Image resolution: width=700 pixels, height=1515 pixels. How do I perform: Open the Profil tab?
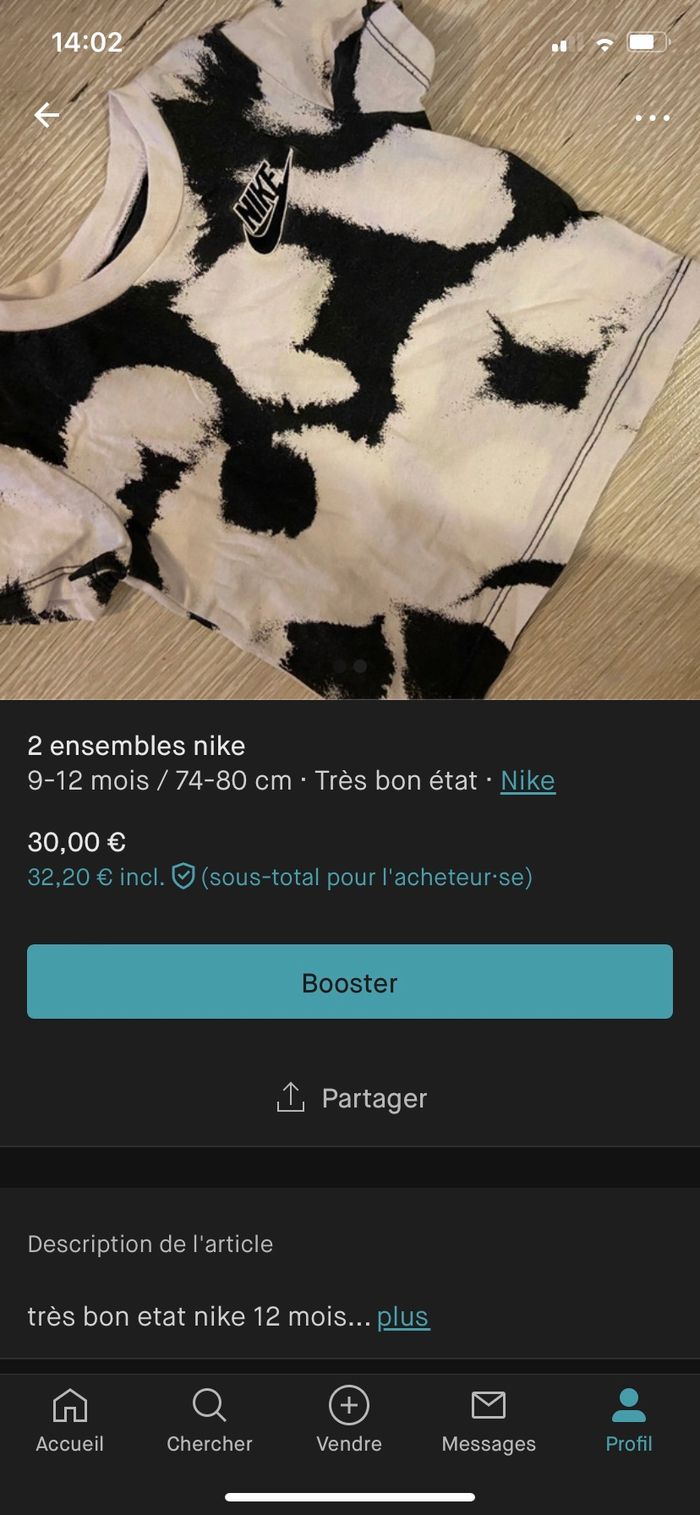click(x=628, y=1421)
